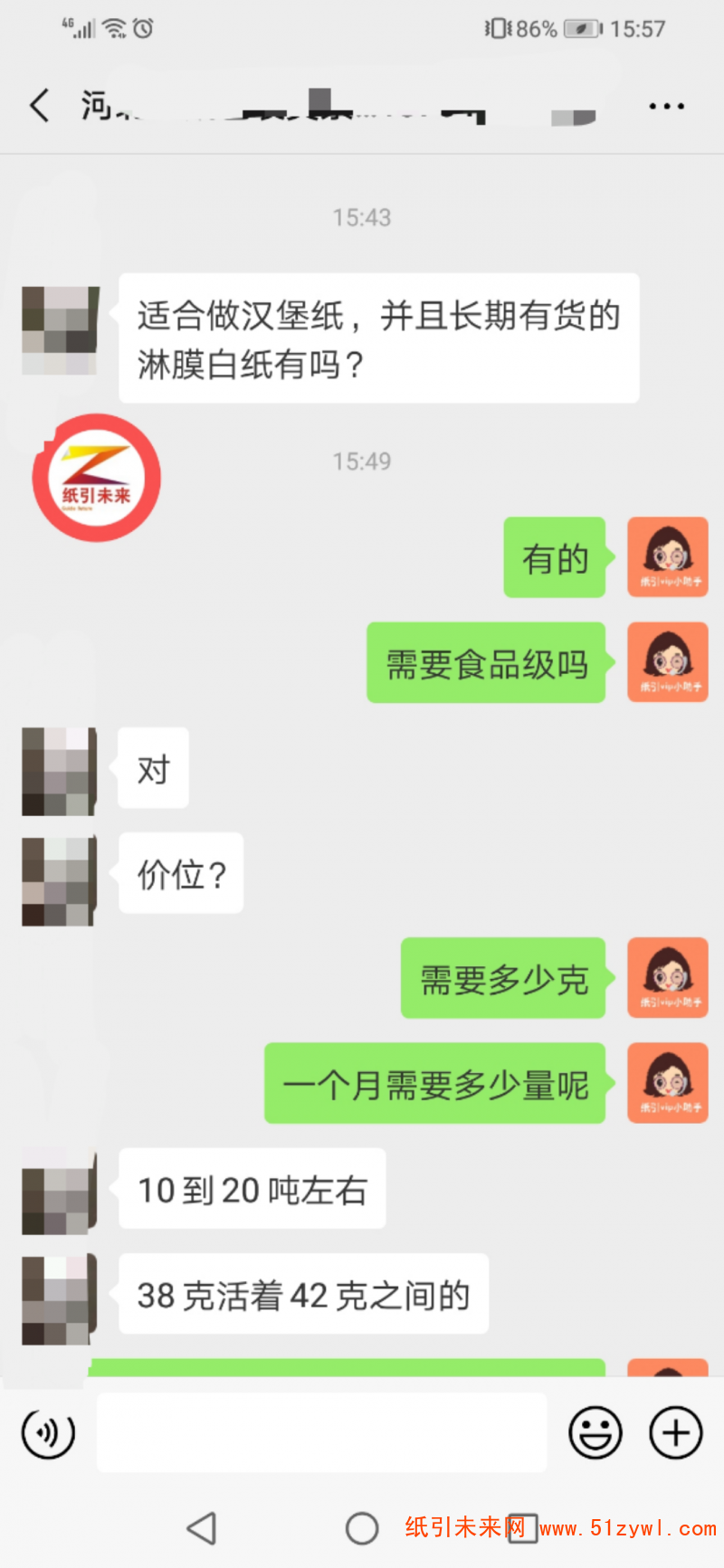The height and width of the screenshot is (1568, 724).
Task: Switch to voice message input
Action: 48,1433
